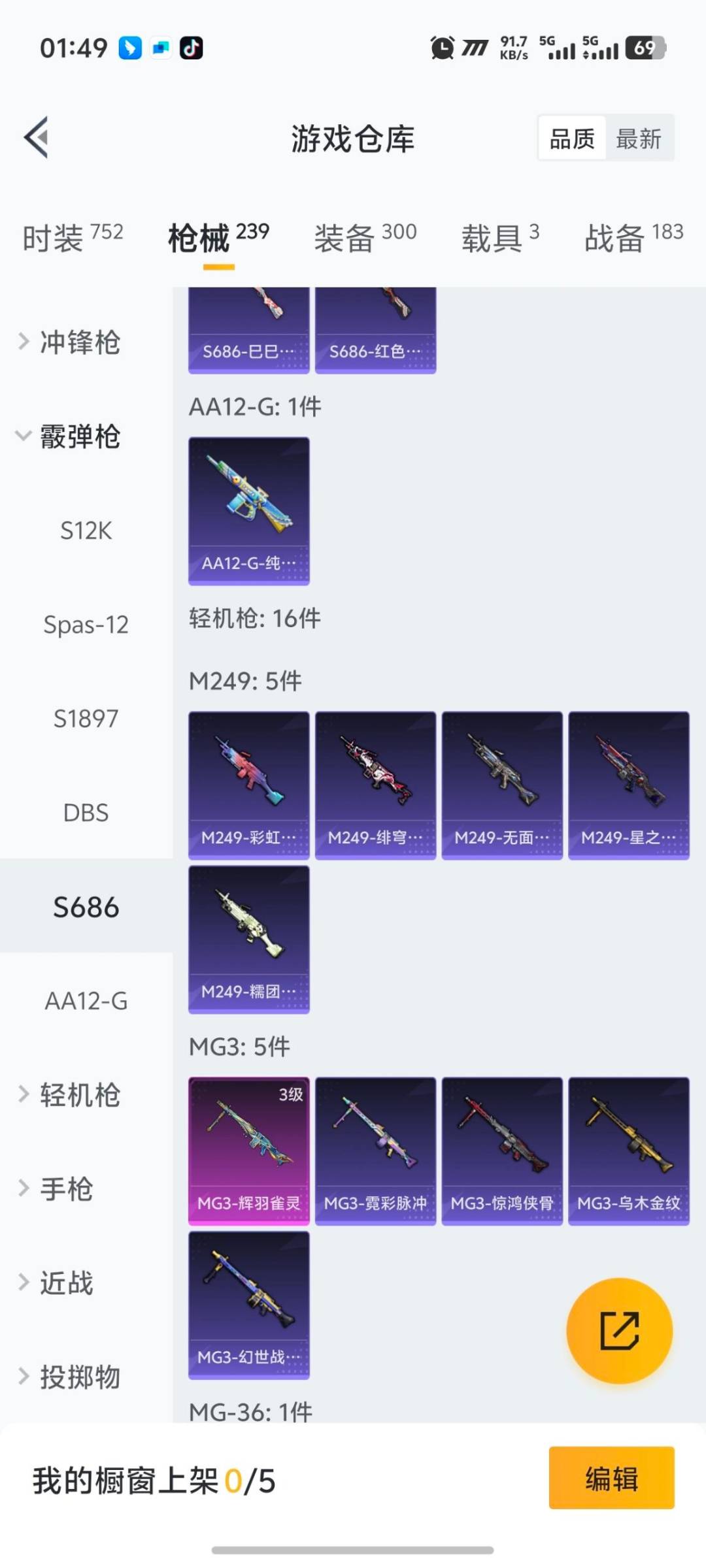Jump to the Spas-12 section
The width and height of the screenshot is (706, 1568).
tap(86, 625)
